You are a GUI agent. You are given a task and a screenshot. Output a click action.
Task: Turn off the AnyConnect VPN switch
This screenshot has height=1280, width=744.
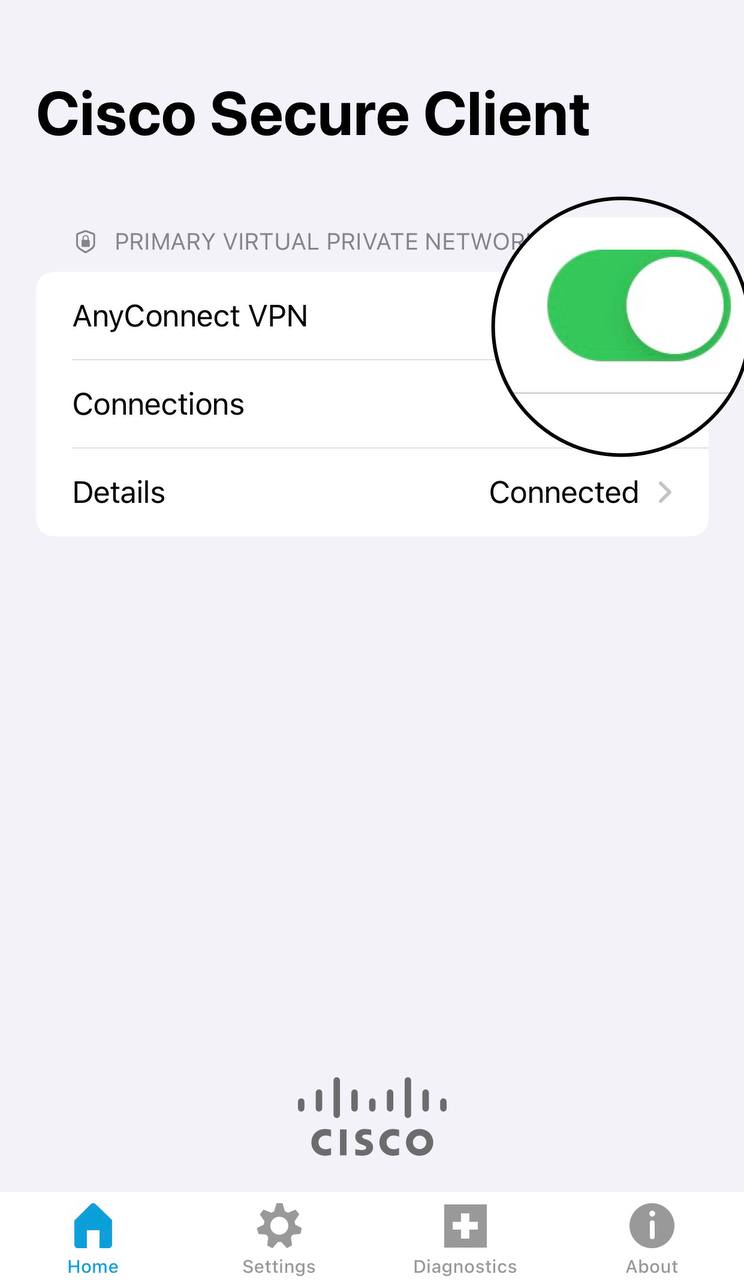pos(638,306)
